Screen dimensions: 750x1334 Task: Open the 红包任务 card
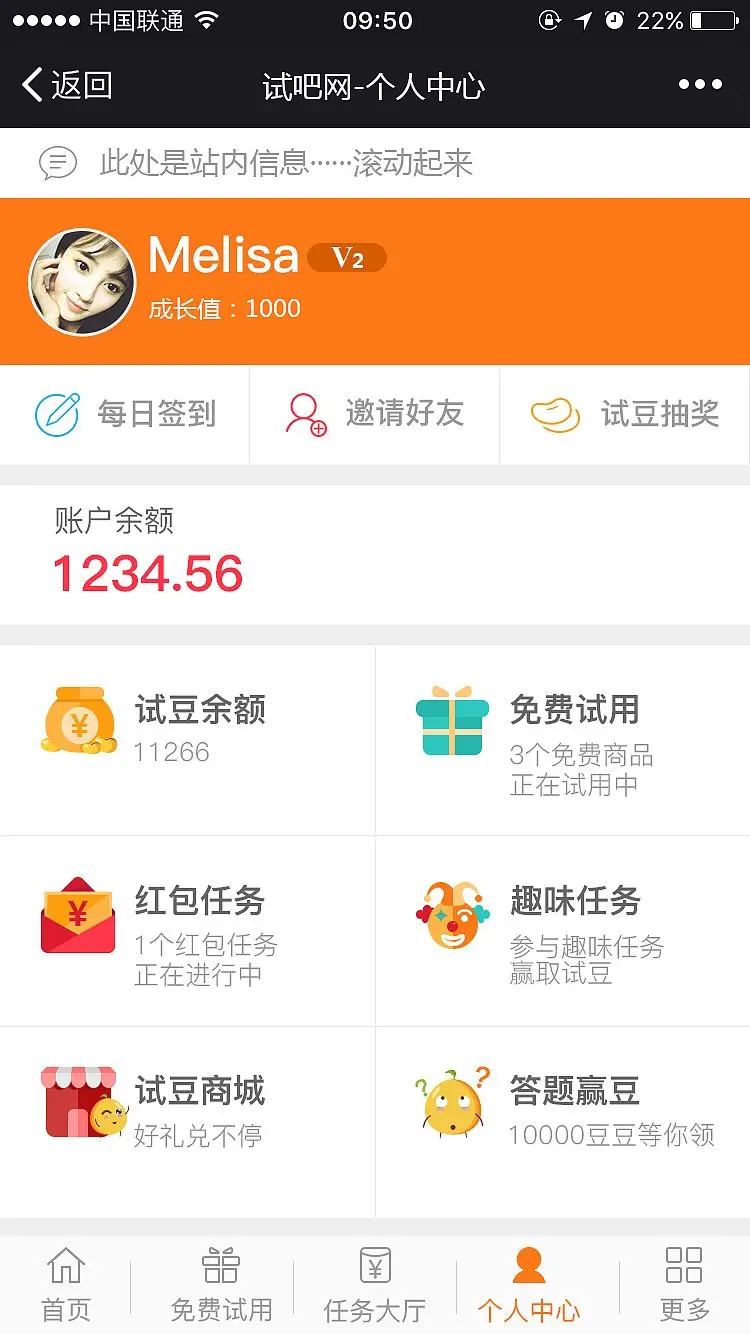(x=187, y=931)
